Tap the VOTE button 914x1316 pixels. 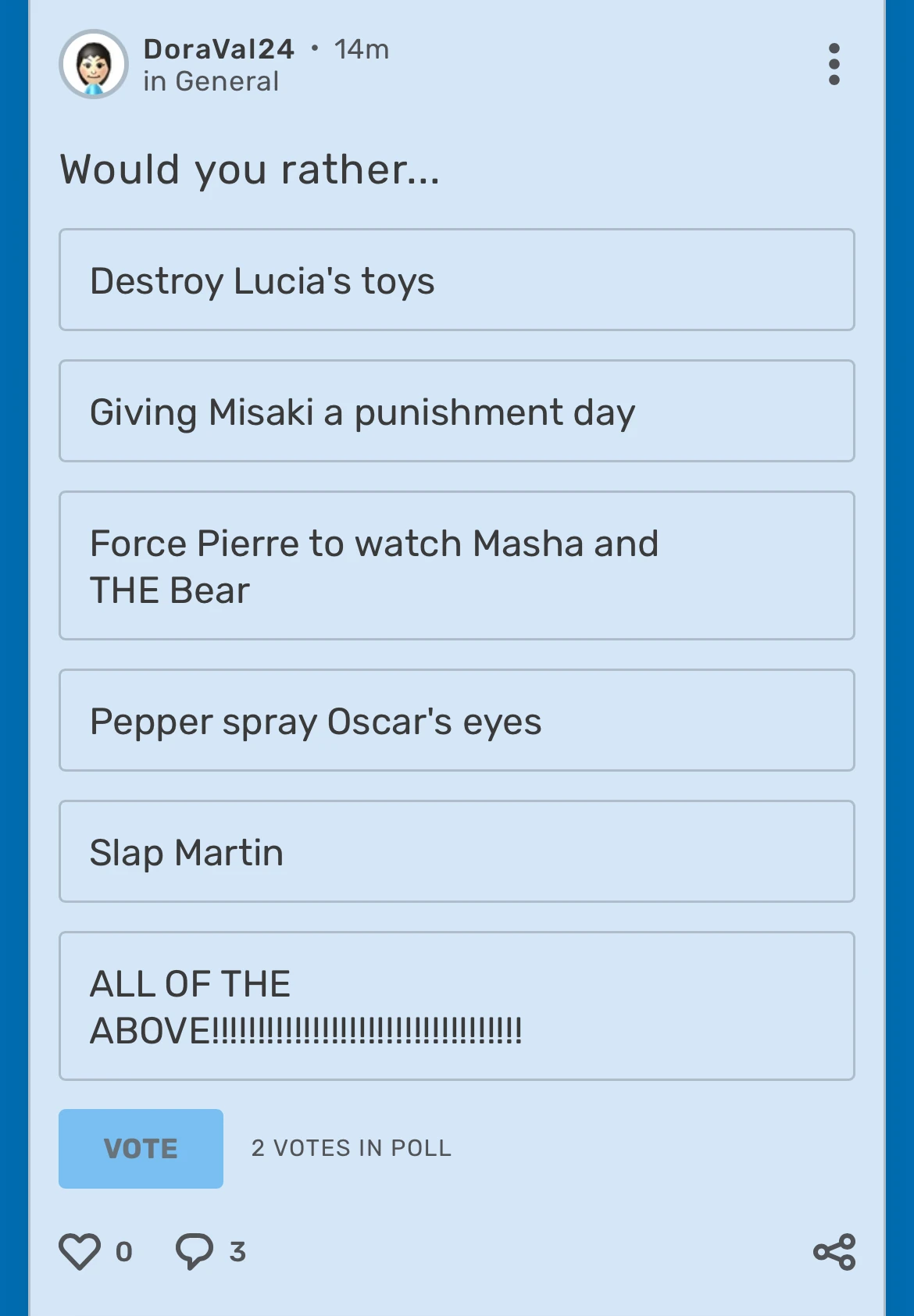pos(141,1148)
